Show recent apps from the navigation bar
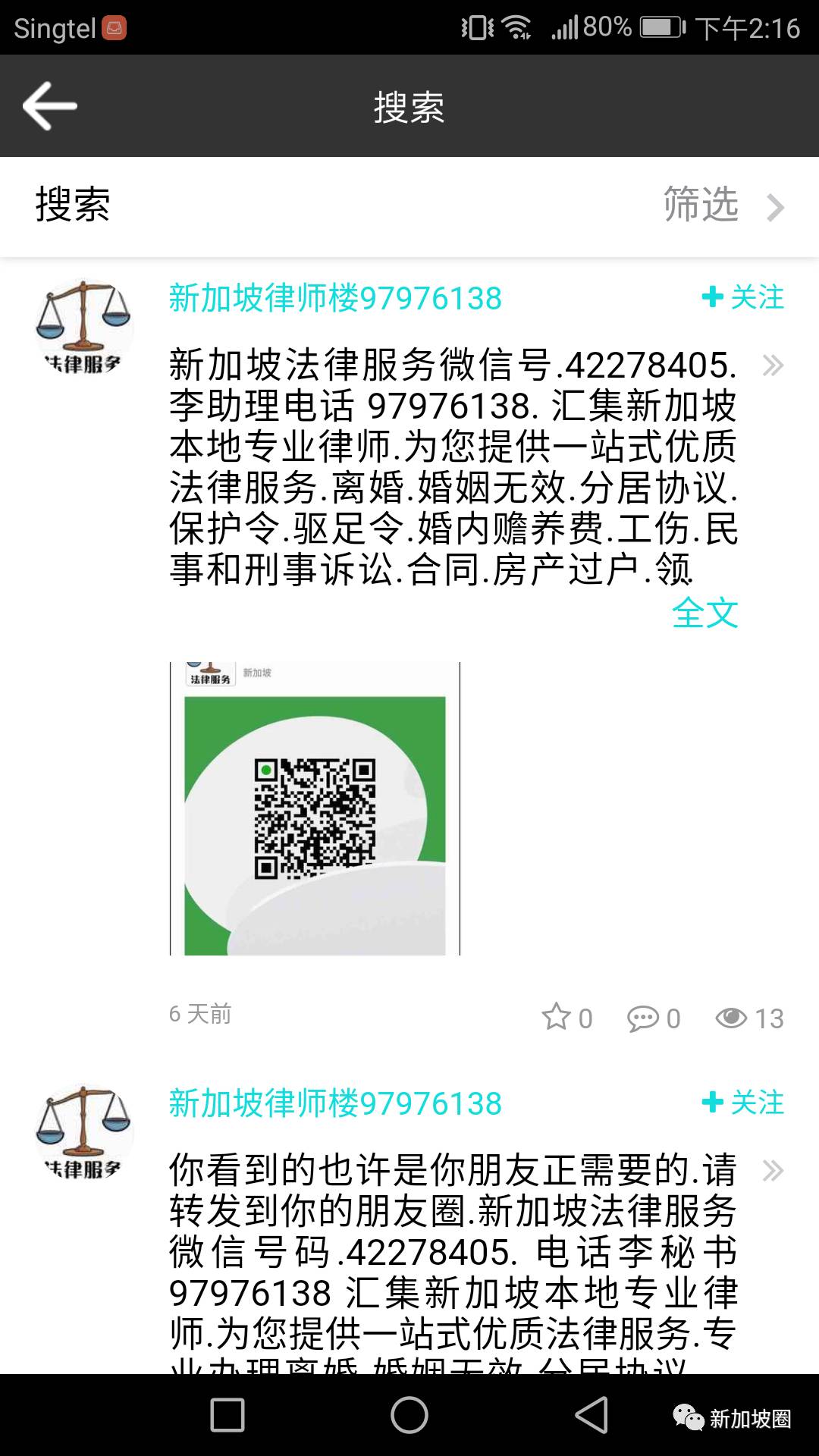 [227, 1415]
